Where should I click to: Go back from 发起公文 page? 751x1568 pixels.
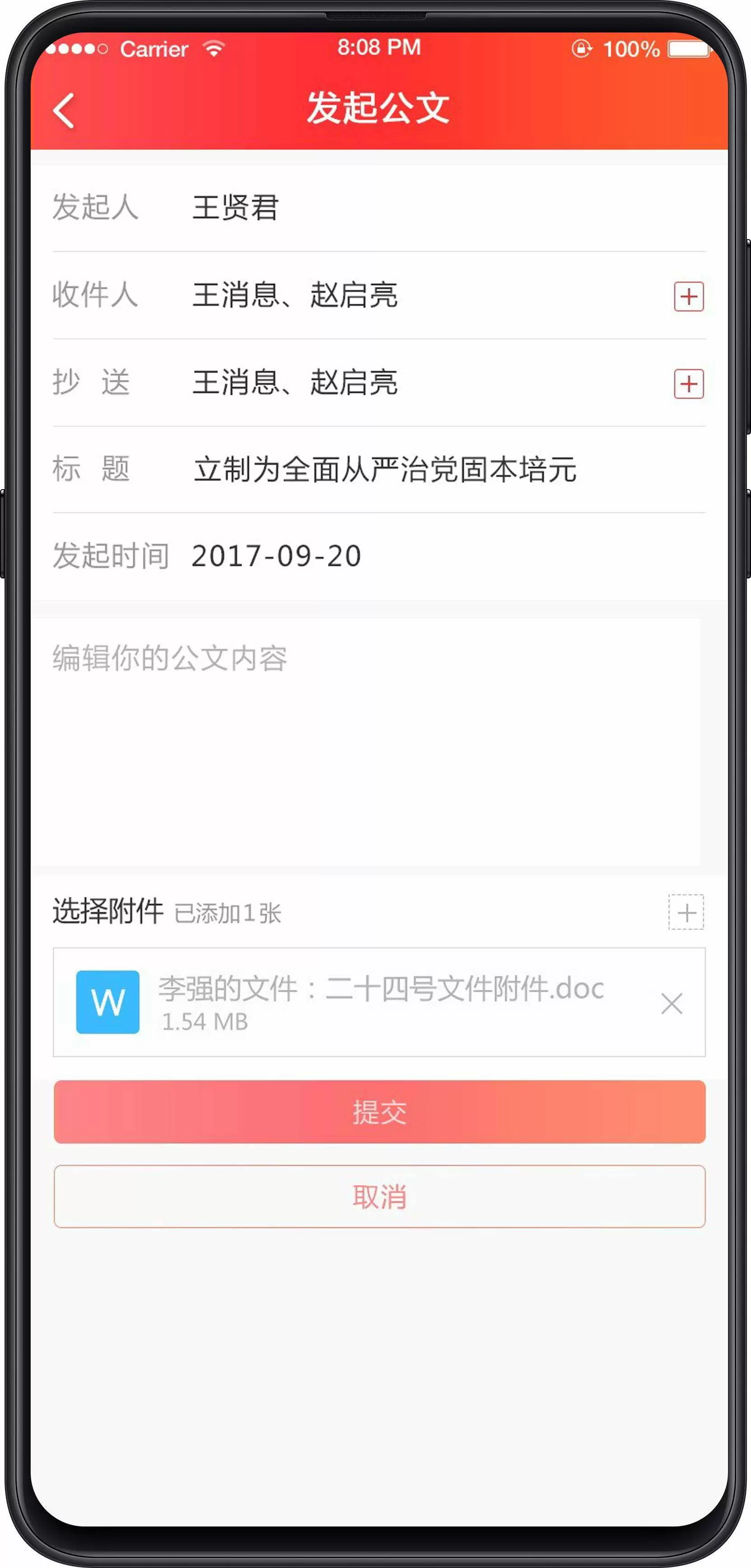tap(64, 110)
